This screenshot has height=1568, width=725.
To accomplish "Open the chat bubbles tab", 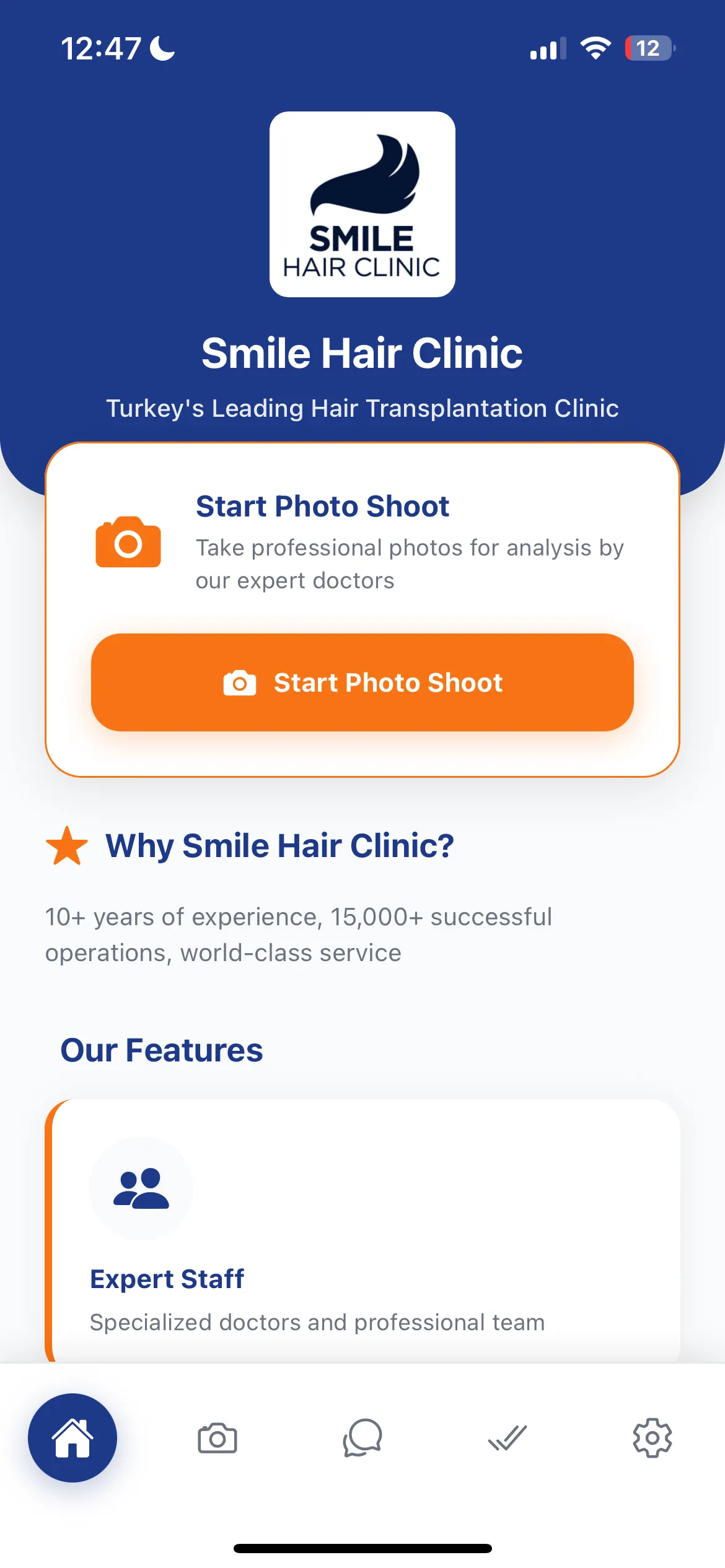I will [x=362, y=1437].
